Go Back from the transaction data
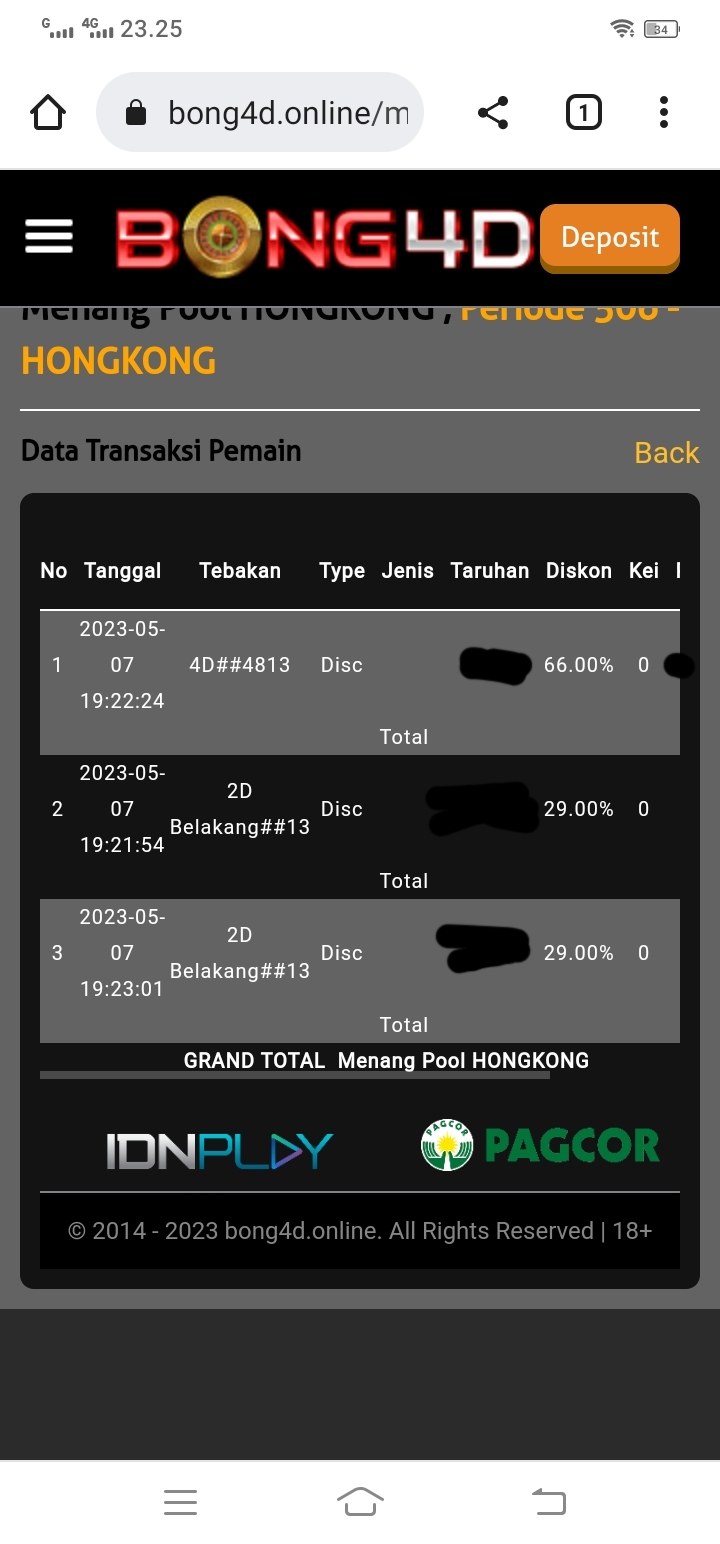 [x=666, y=453]
